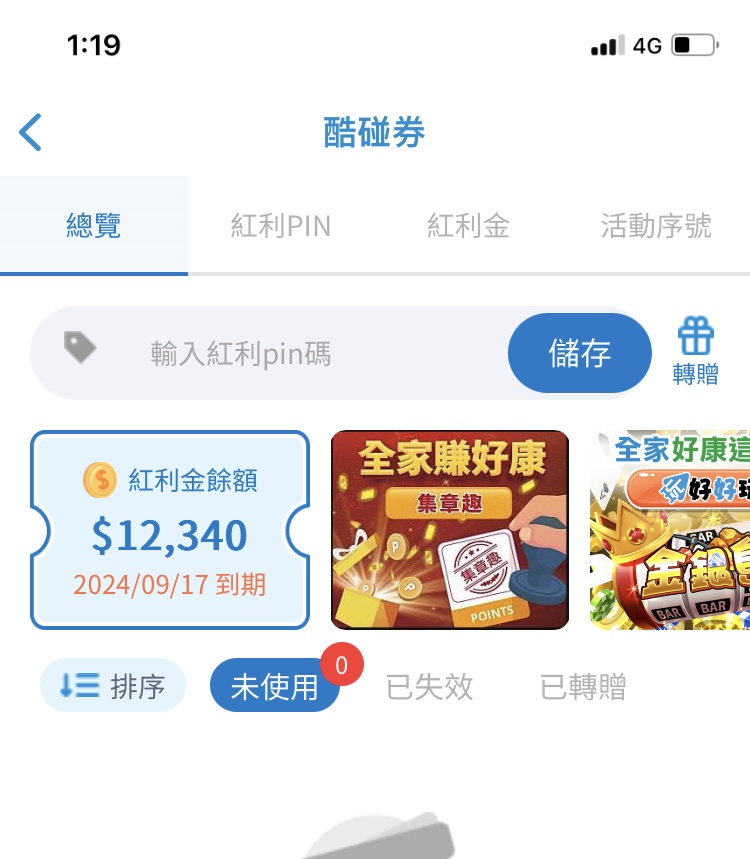750x859 pixels.
Task: Switch to the 總覽 tab
Action: (94, 226)
